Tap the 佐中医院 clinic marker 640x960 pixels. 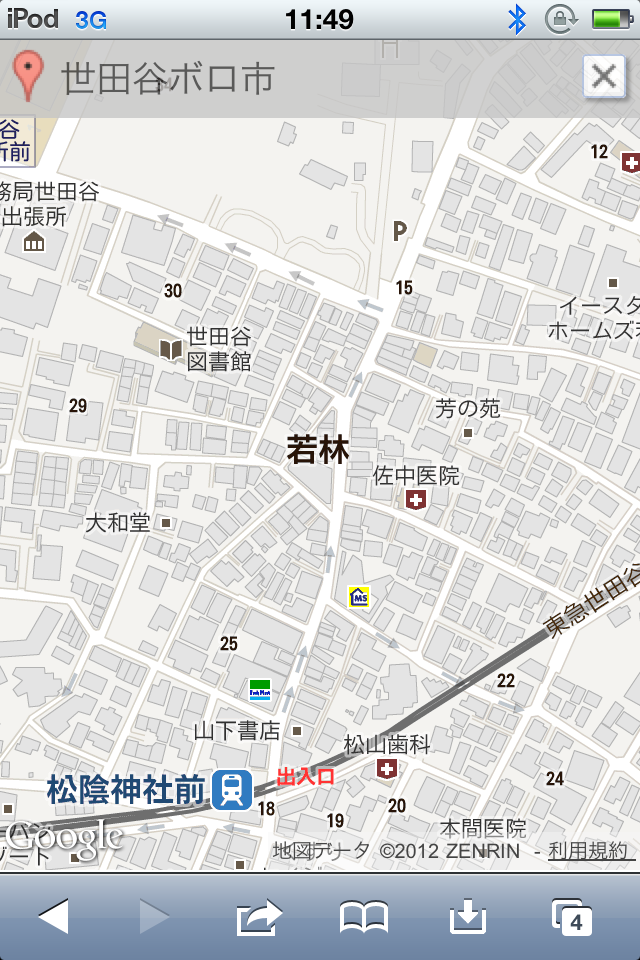pyautogui.click(x=416, y=500)
